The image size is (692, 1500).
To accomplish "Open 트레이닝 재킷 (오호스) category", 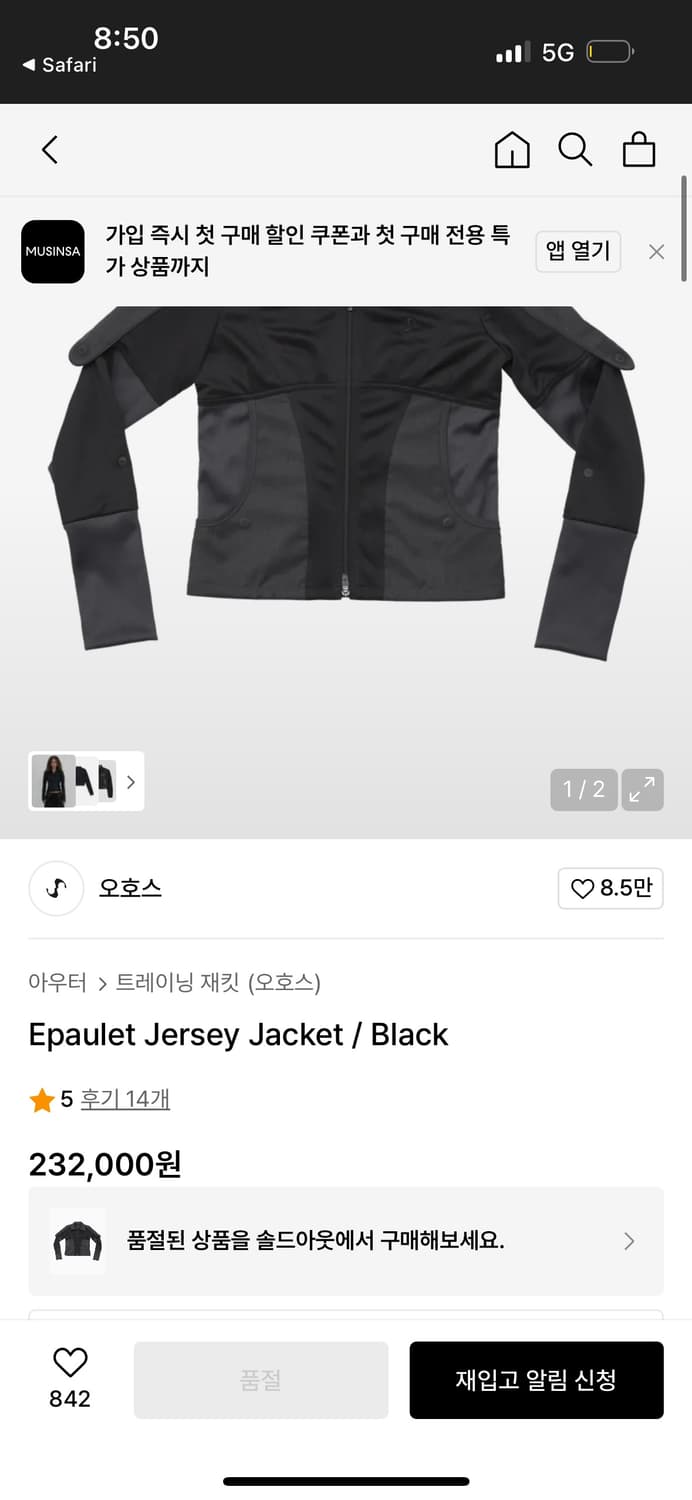I will [218, 983].
